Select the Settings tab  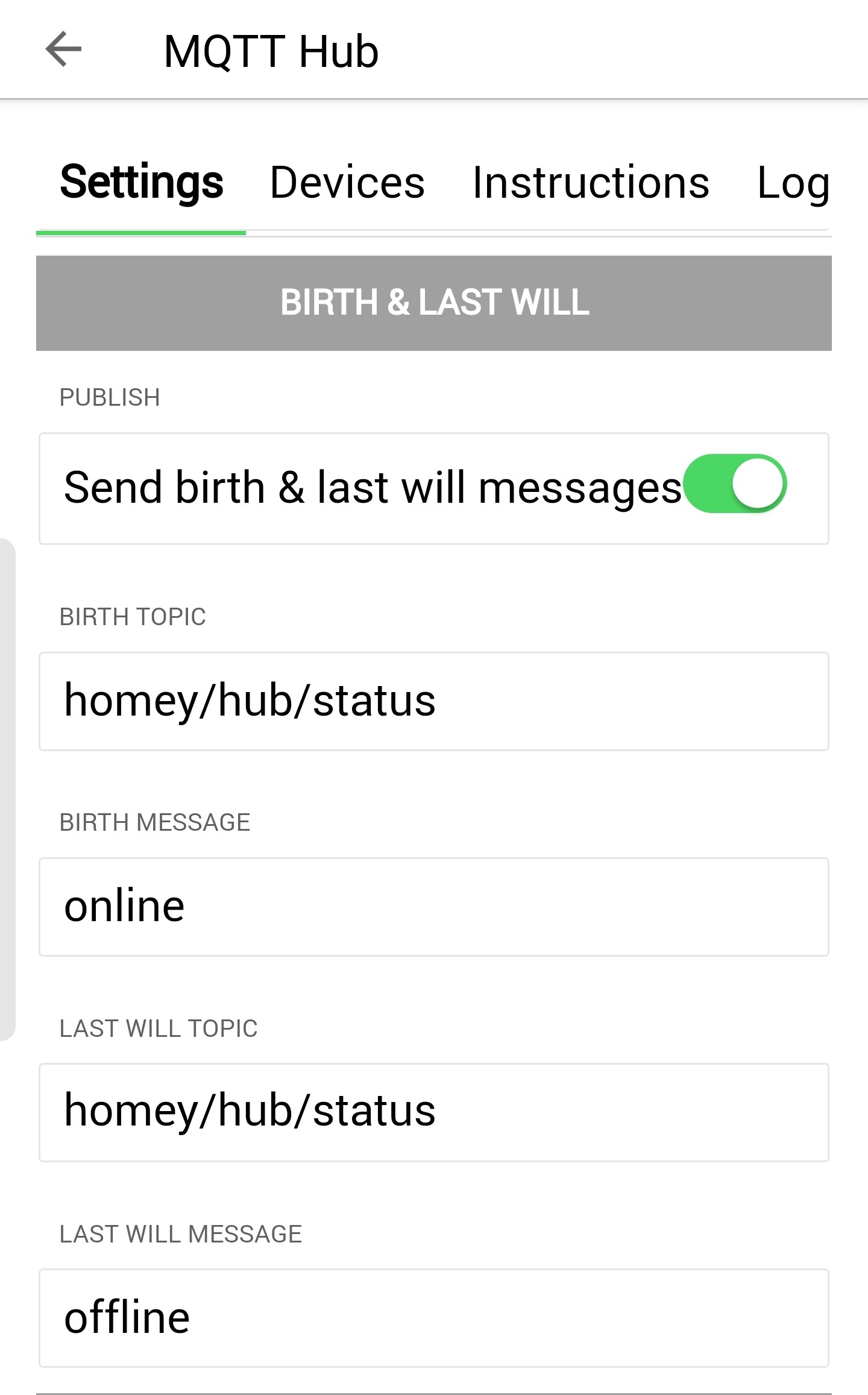[142, 183]
